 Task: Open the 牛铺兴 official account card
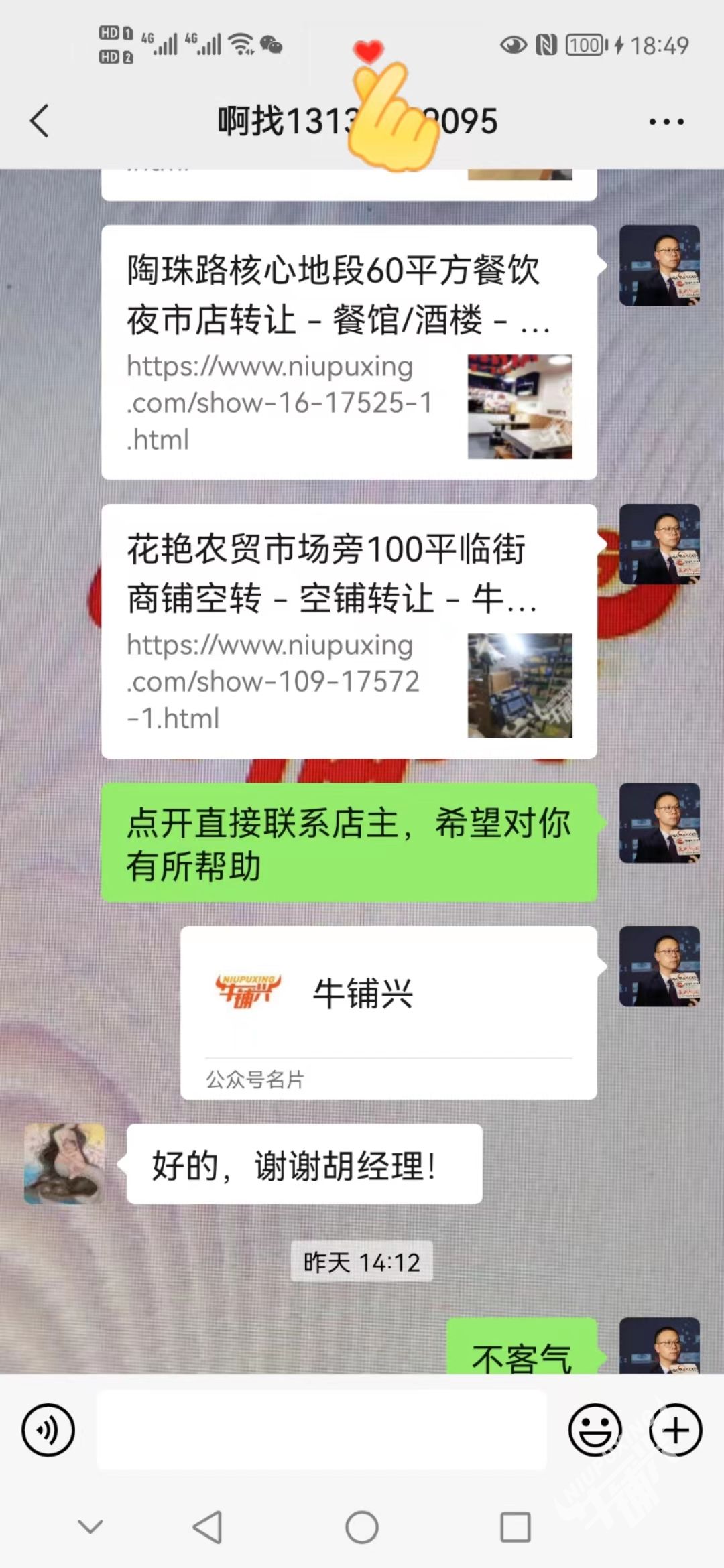tap(388, 1012)
